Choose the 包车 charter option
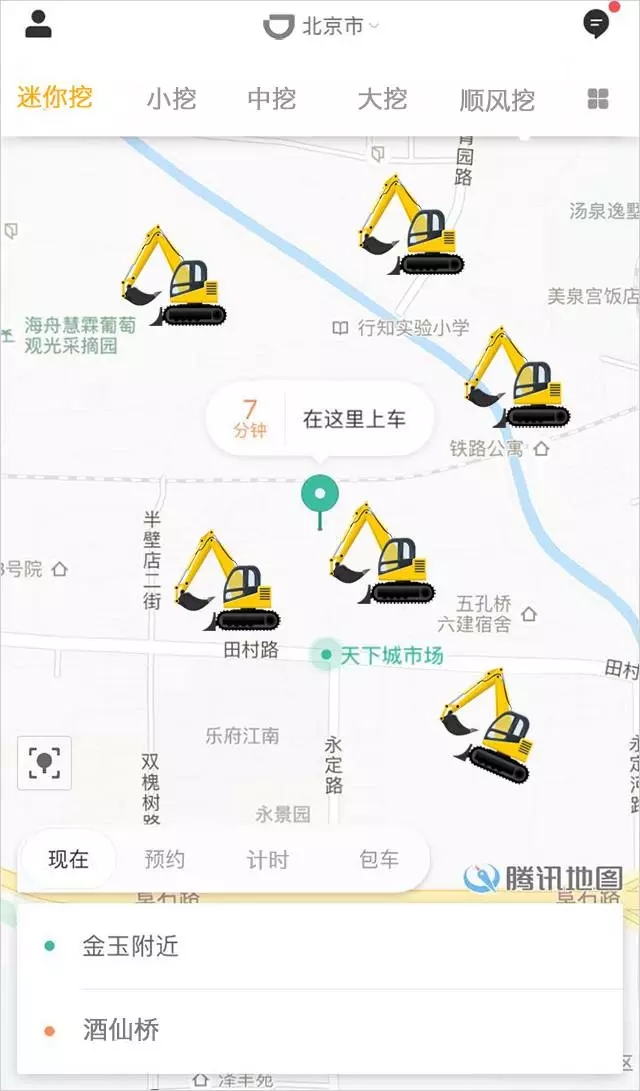 pyautogui.click(x=379, y=859)
